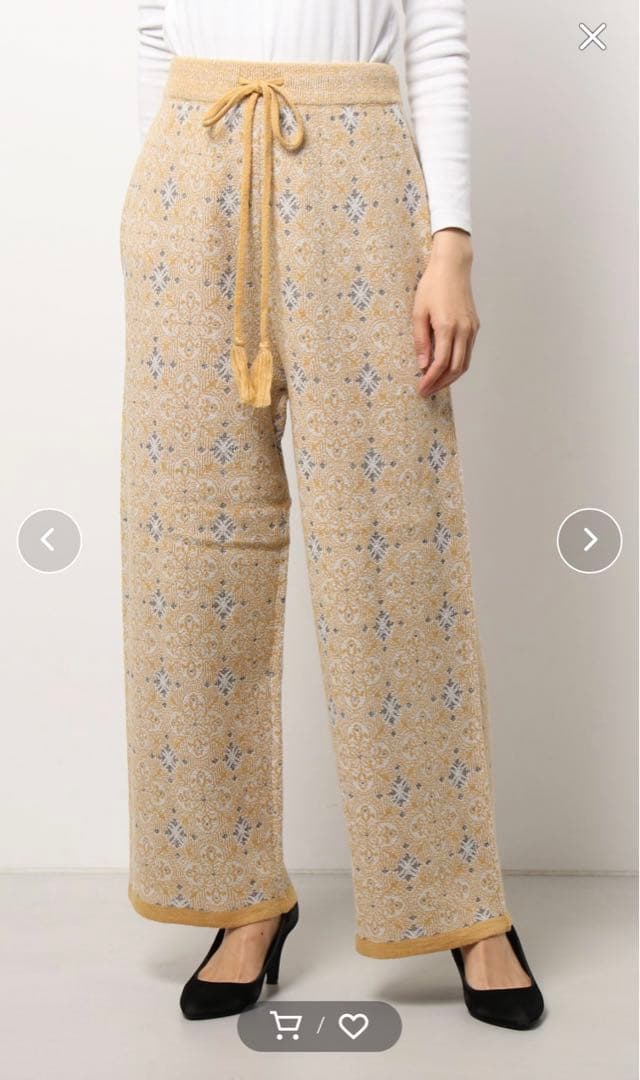Add these pants to the cart
640x1080 pixels.
point(286,1025)
